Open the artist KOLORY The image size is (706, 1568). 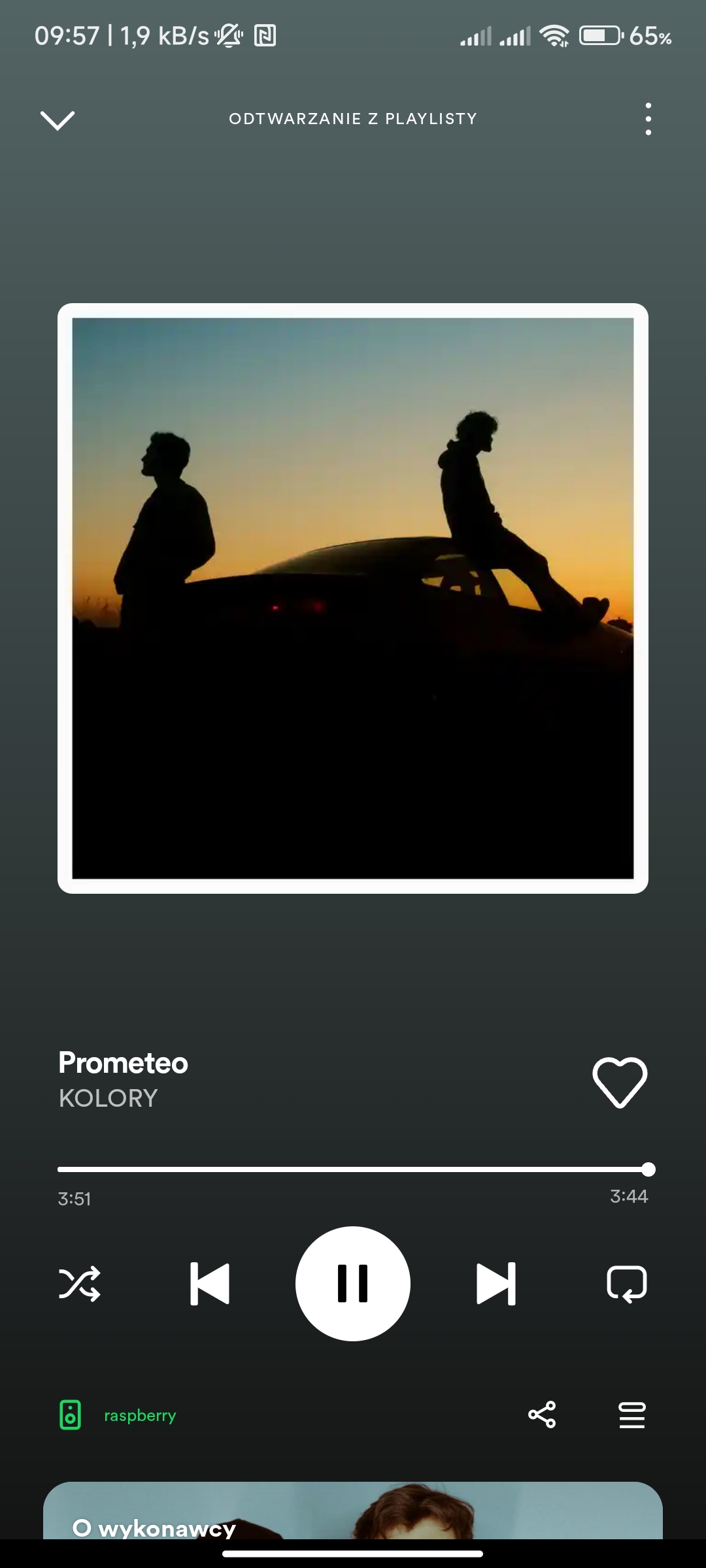tap(109, 1098)
